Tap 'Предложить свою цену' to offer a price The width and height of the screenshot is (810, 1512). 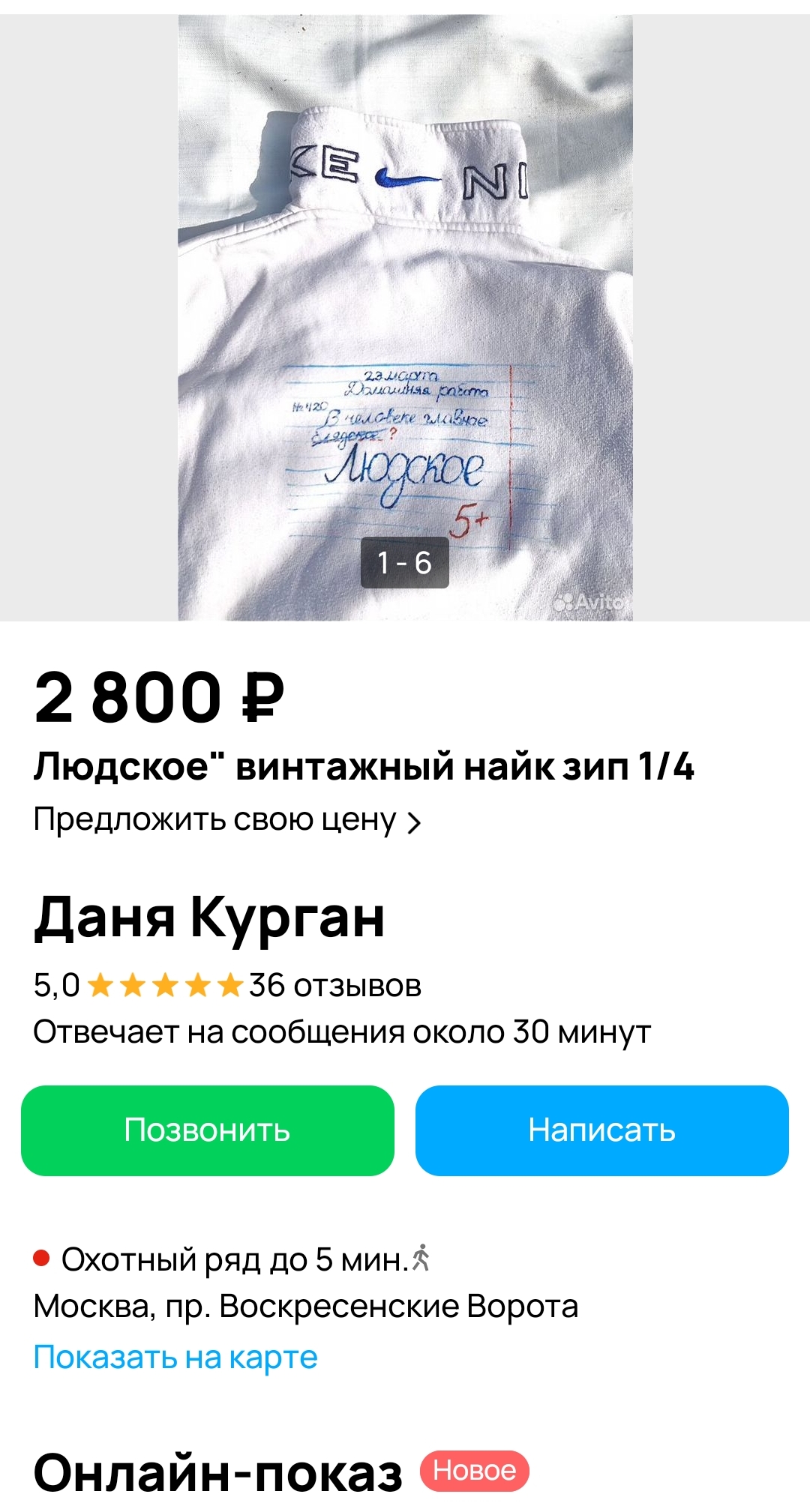click(x=226, y=821)
